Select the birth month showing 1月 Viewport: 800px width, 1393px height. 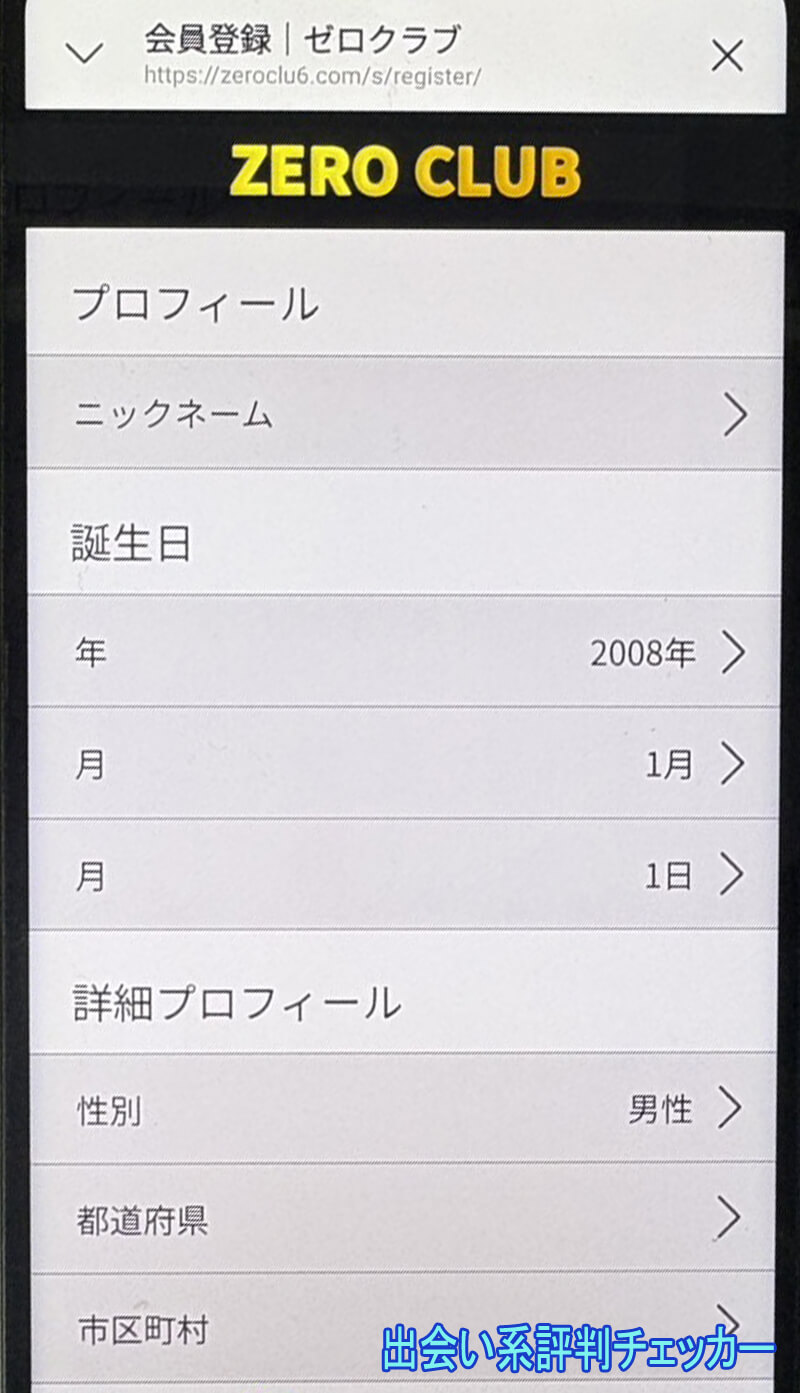pyautogui.click(x=404, y=764)
